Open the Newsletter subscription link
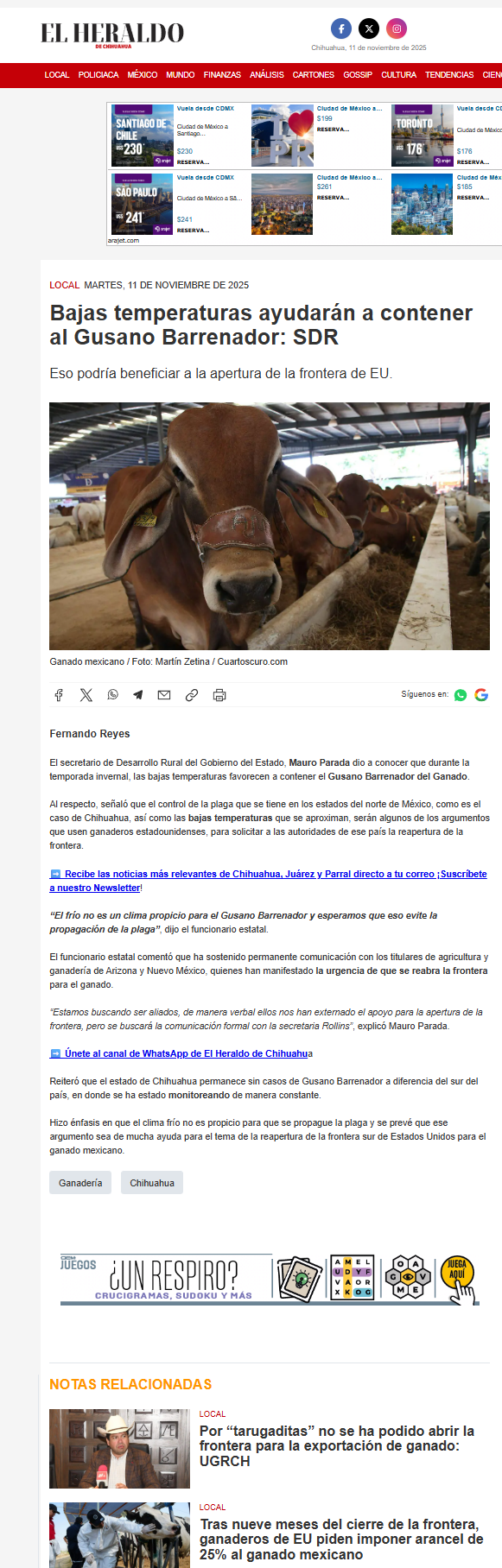Viewport: 502px width, 1568px height. click(268, 881)
